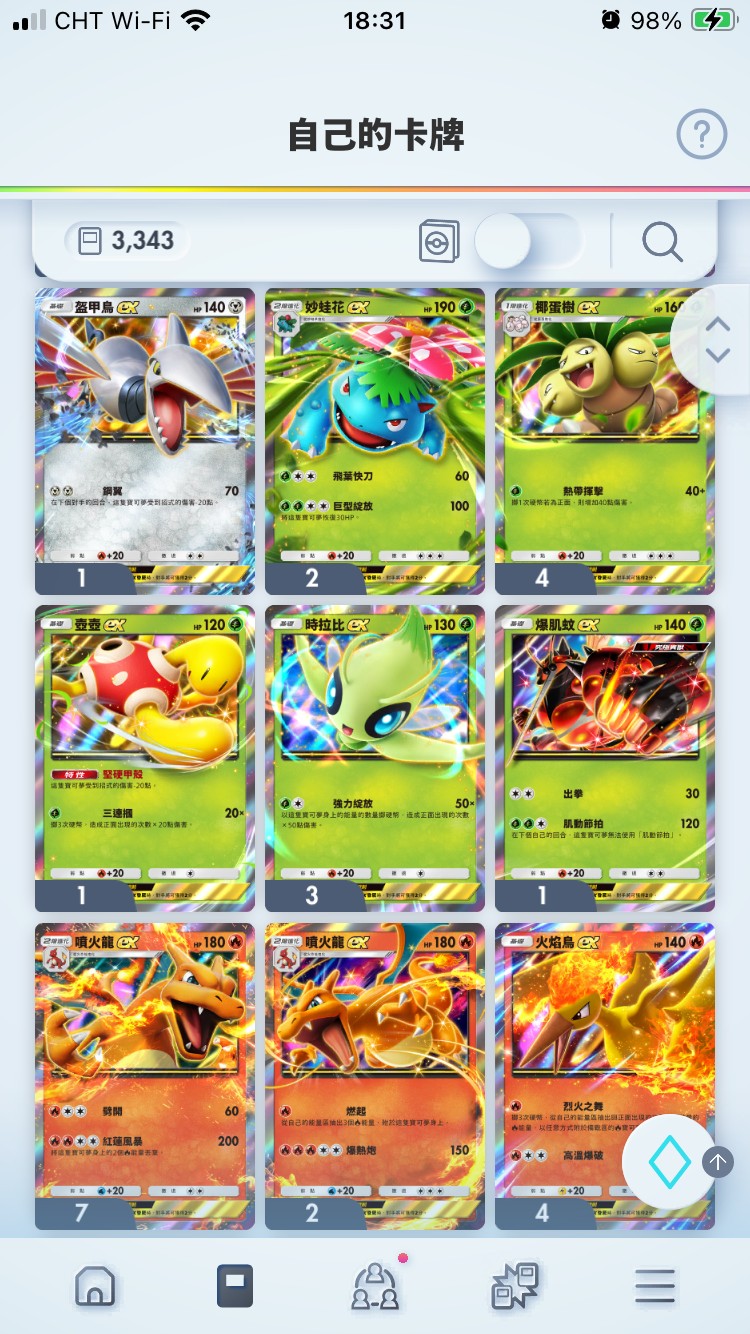The height and width of the screenshot is (1334, 750).
Task: Switch to the social friends tab
Action: tap(375, 1286)
